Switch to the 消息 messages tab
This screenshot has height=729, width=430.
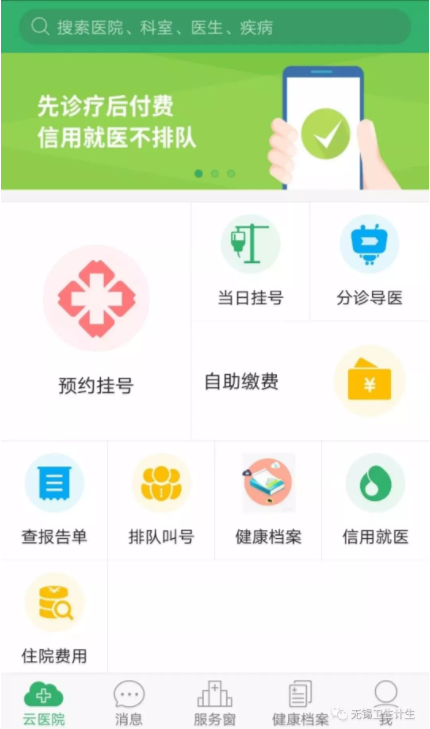(129, 703)
